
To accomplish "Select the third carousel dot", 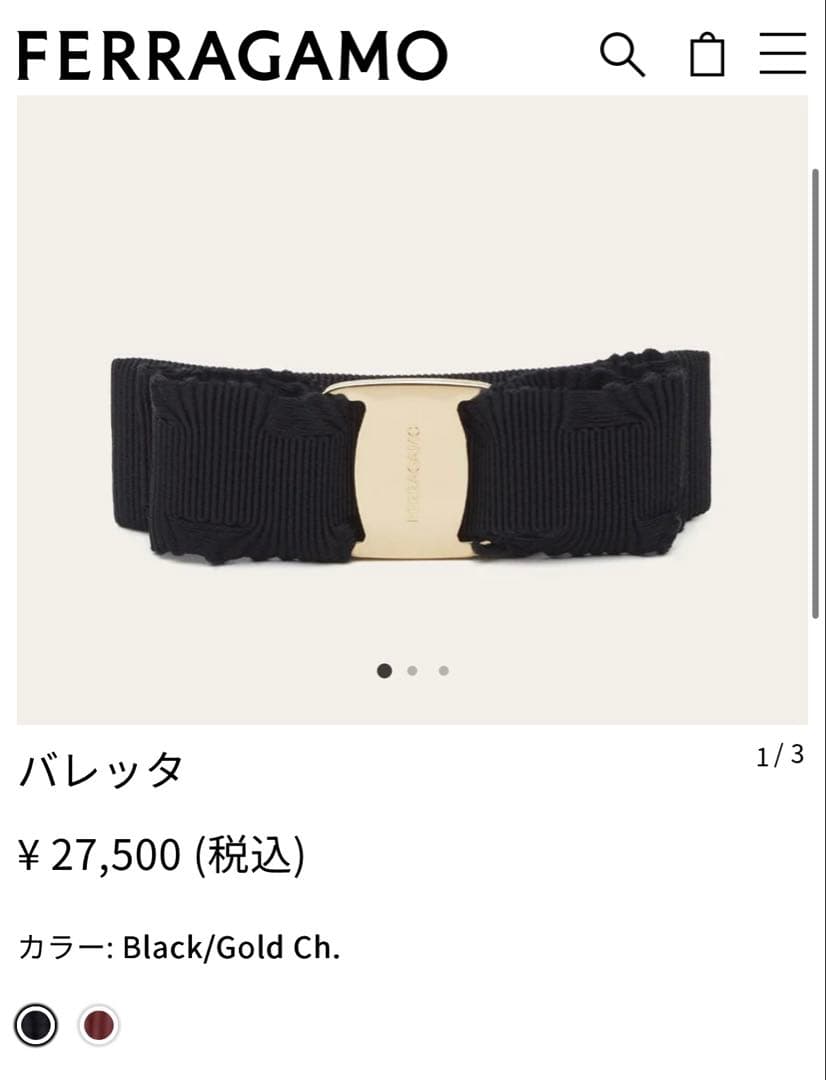I will (441, 669).
